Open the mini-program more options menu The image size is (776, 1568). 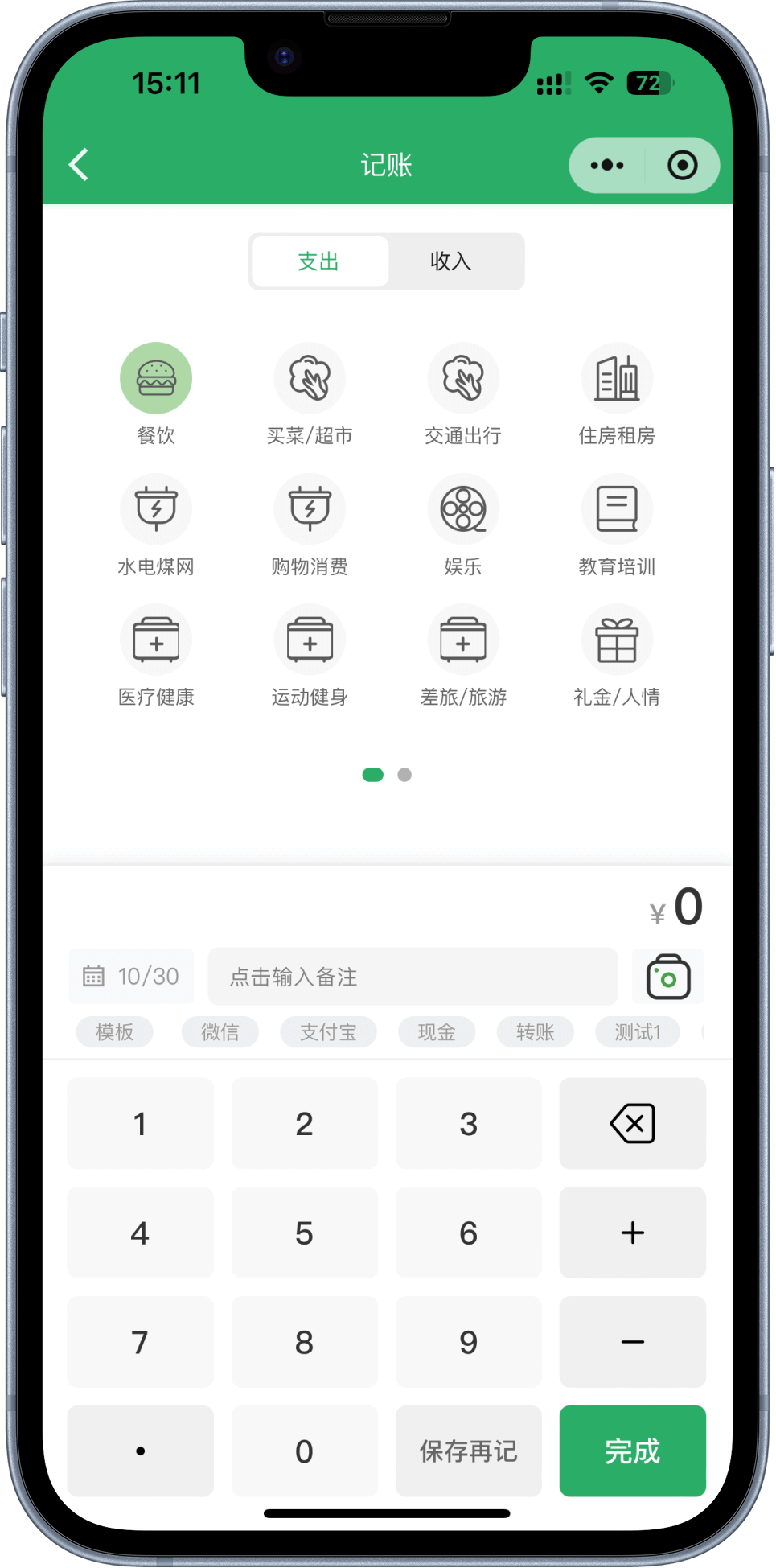click(607, 165)
